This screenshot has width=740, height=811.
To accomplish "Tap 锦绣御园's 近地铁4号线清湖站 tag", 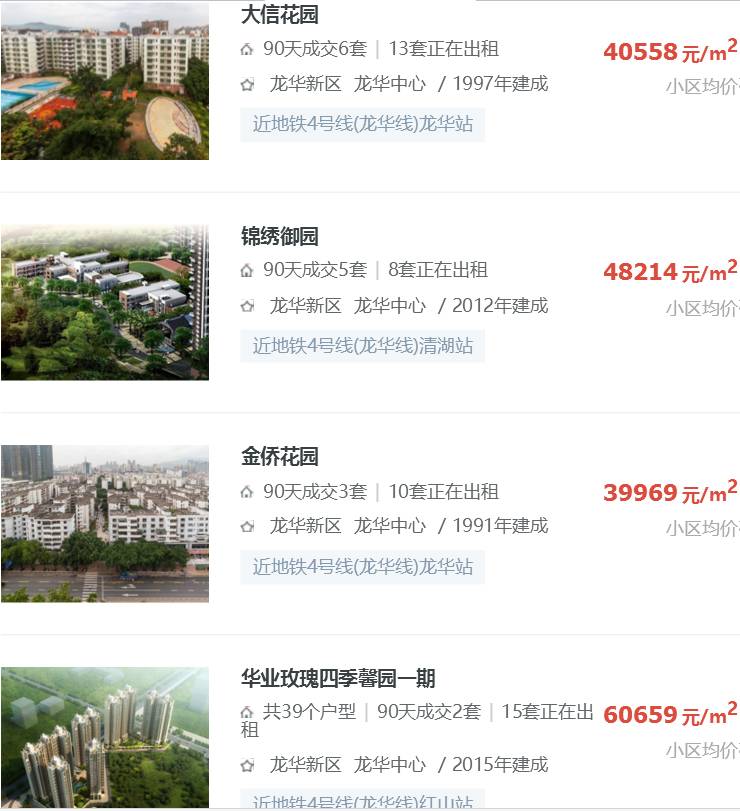I will tap(362, 346).
